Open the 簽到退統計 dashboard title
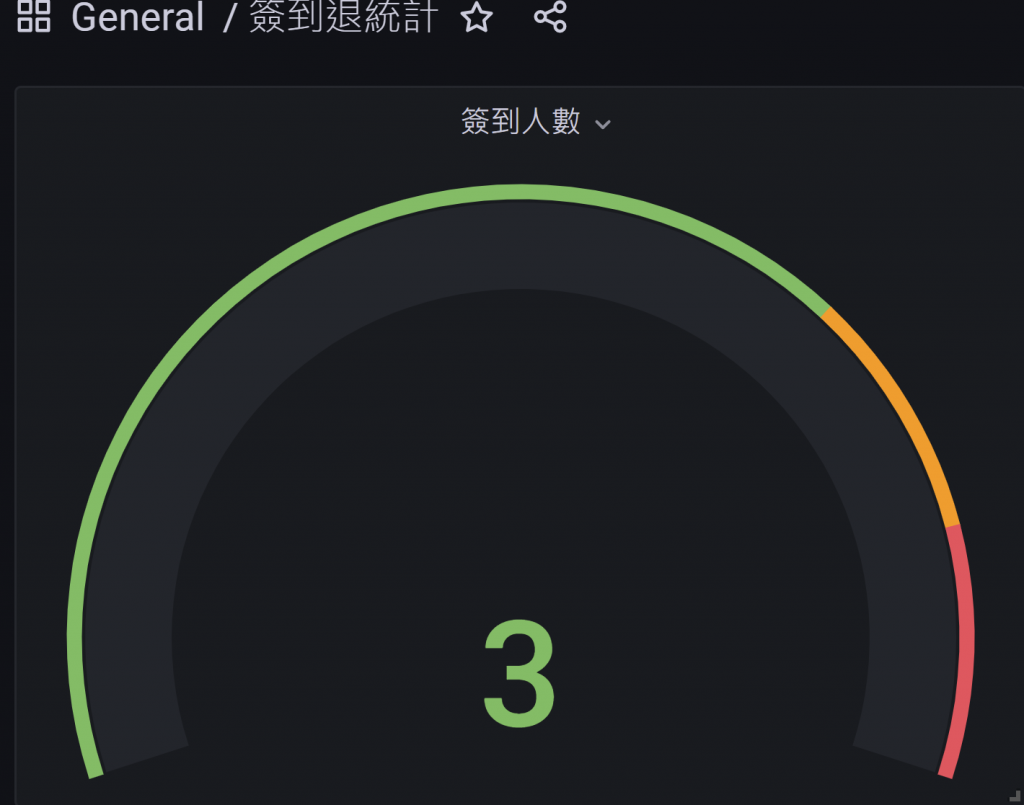The width and height of the screenshot is (1024, 805). [343, 17]
